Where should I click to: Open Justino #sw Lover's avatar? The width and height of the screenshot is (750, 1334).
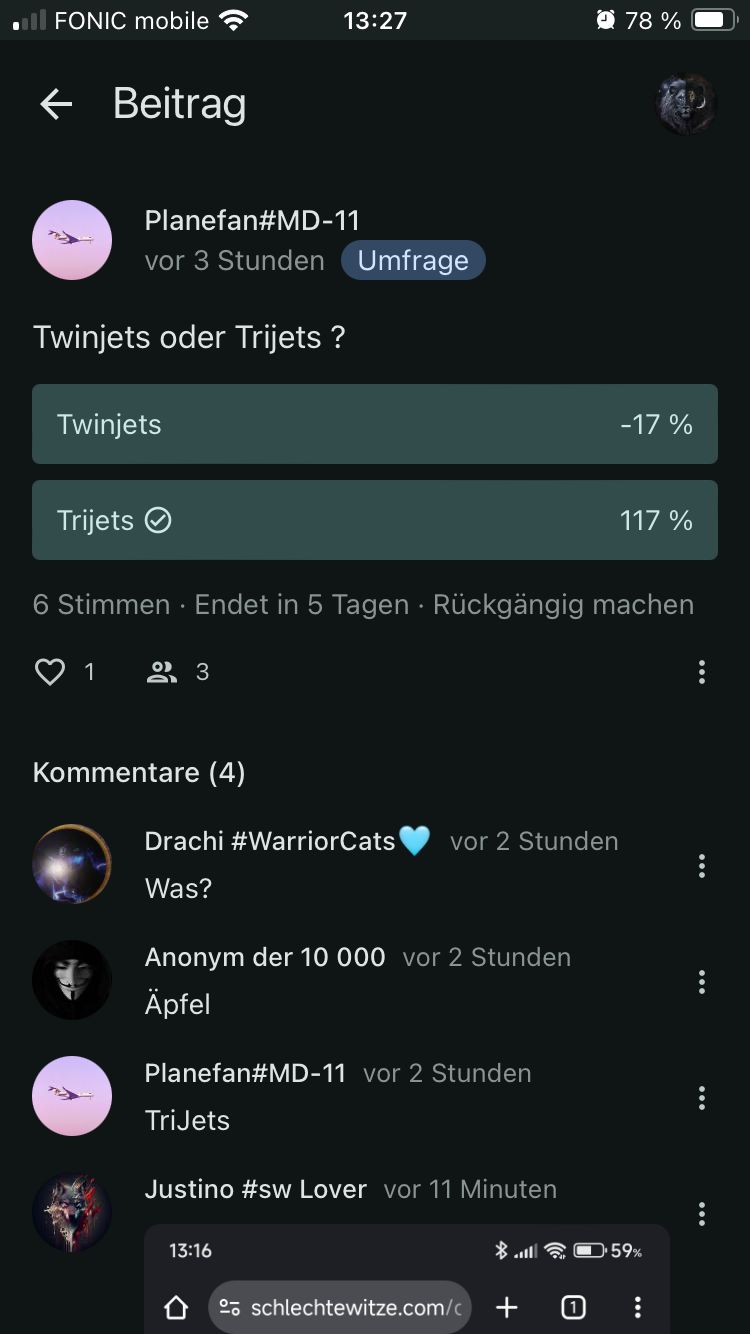pyautogui.click(x=72, y=1212)
